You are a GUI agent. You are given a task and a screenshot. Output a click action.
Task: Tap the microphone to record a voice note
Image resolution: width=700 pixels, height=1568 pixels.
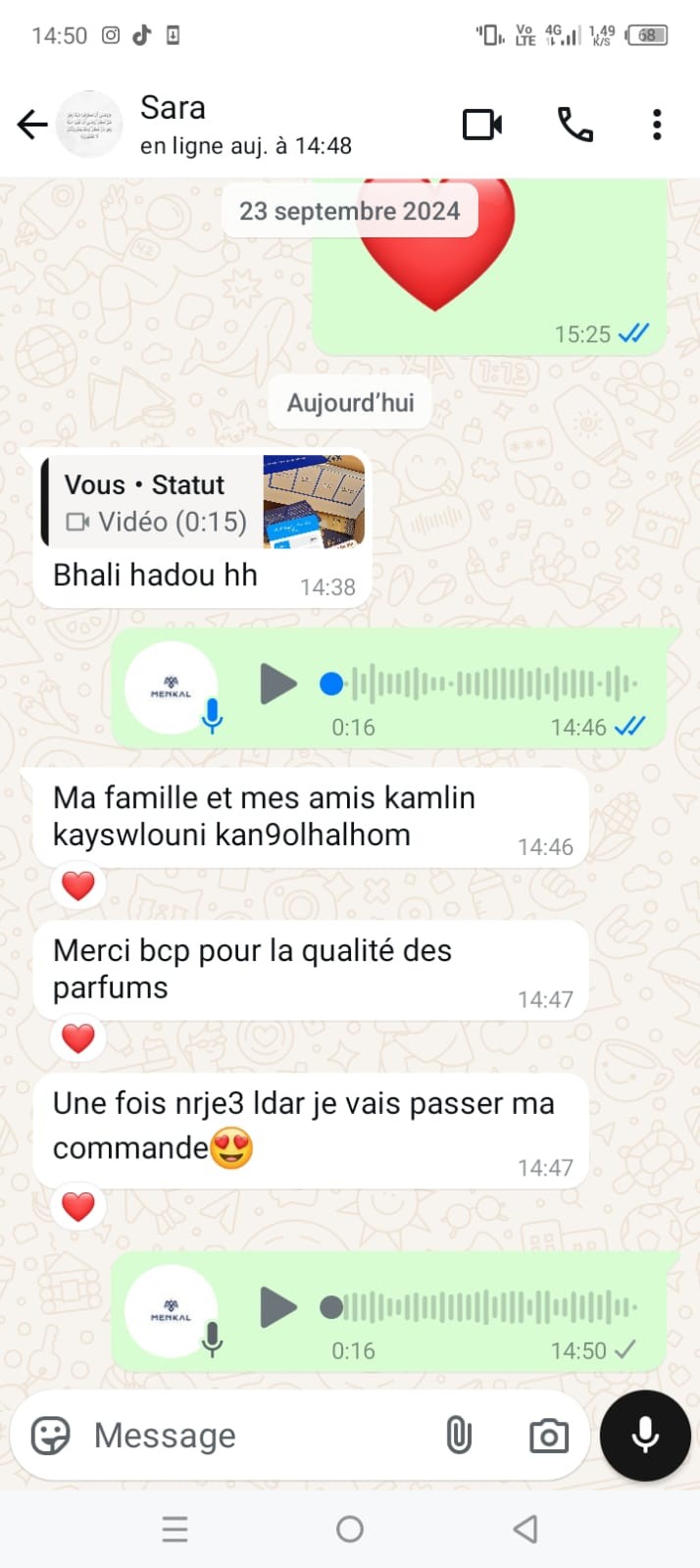645,1436
